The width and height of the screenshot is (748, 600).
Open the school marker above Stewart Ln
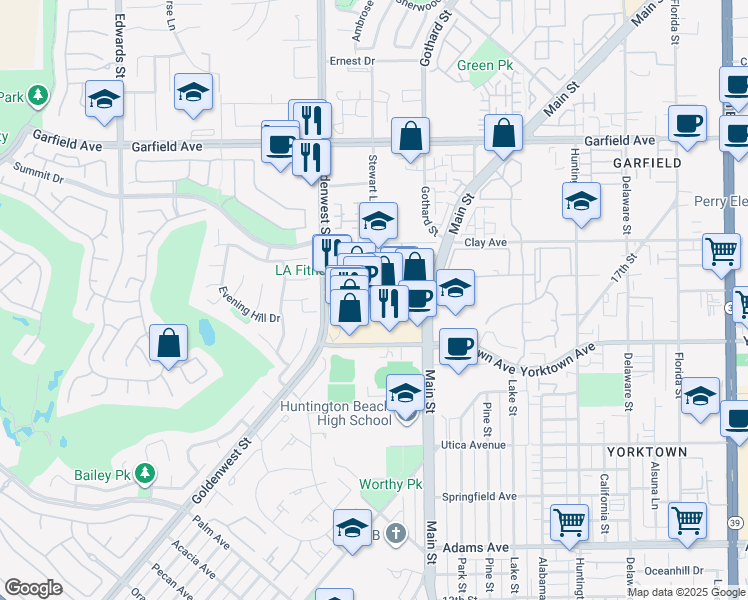click(x=378, y=220)
